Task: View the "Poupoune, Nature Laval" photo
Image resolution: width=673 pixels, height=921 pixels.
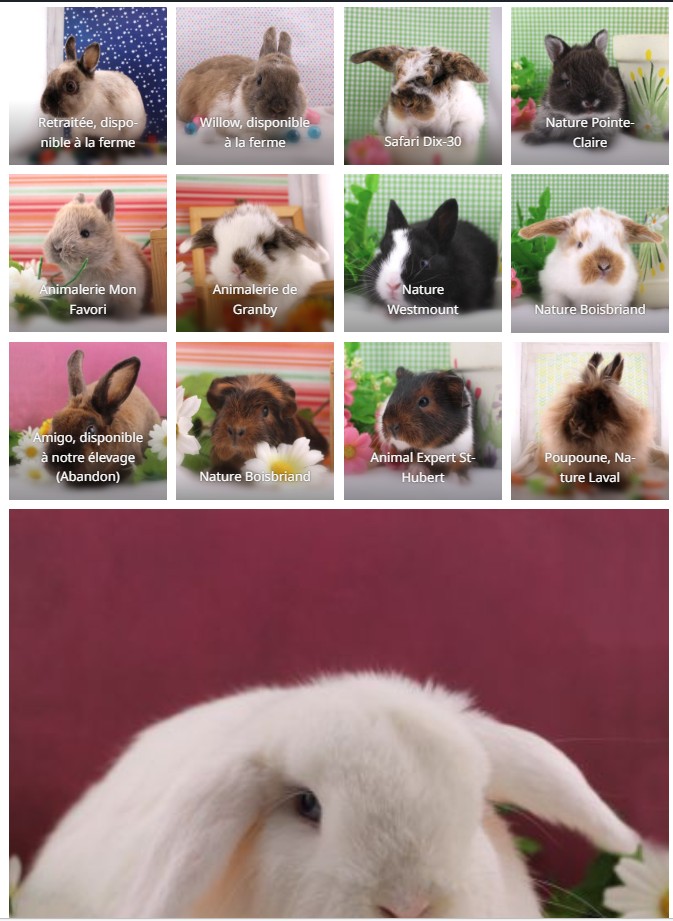Action: pyautogui.click(x=590, y=421)
